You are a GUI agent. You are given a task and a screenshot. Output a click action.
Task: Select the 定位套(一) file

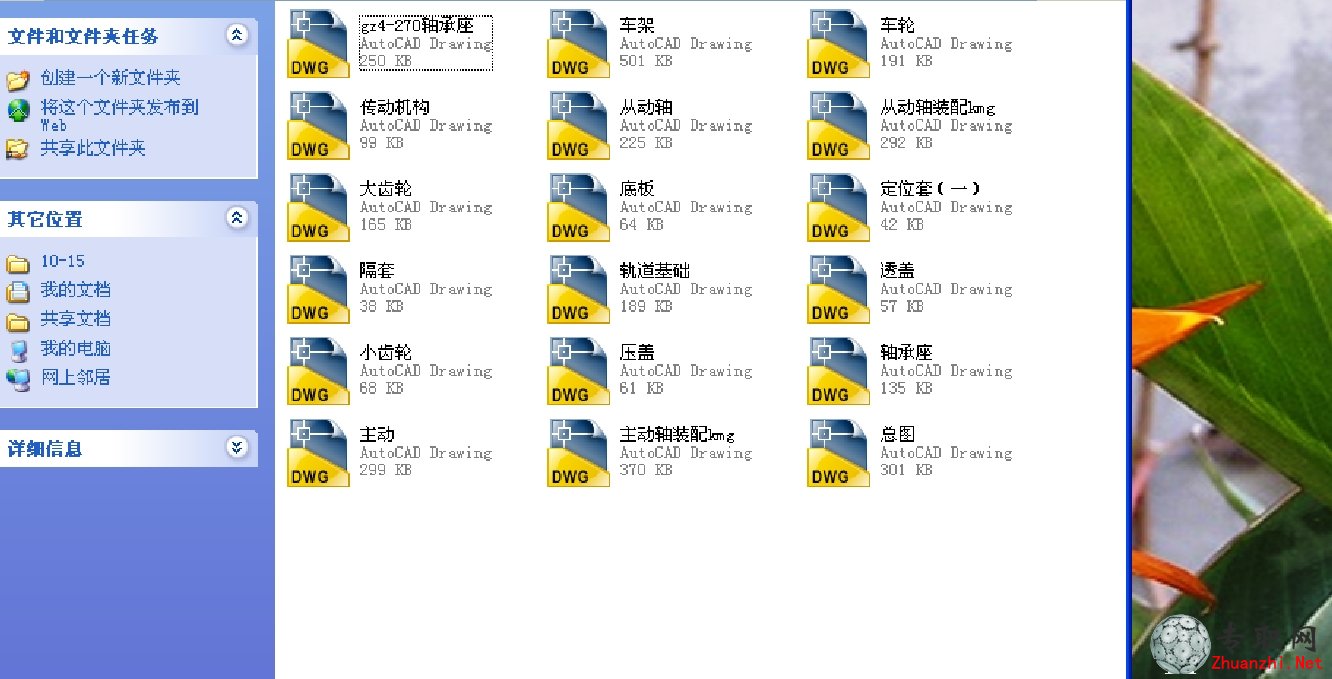[x=838, y=208]
